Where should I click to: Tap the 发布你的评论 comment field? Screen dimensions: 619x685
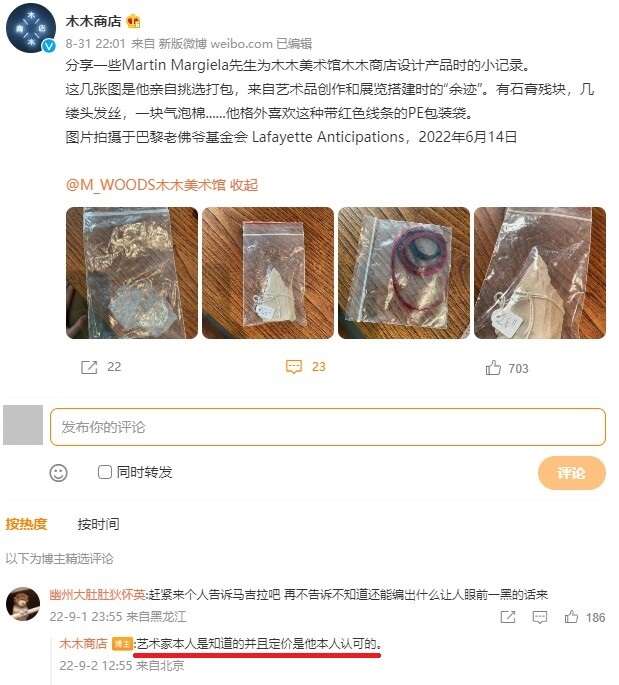(327, 427)
